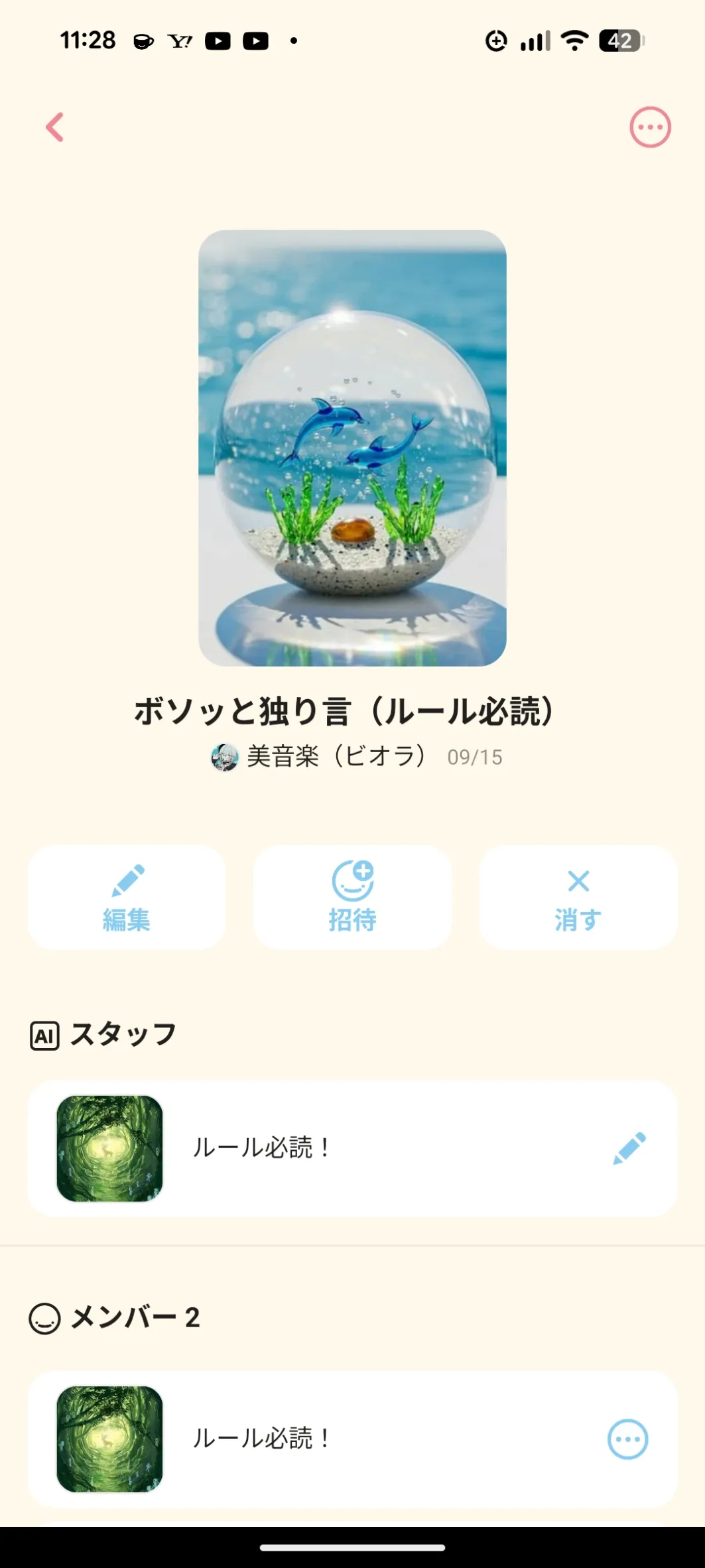Invite someone with the 招待 button
The image size is (705, 1568).
click(x=352, y=897)
